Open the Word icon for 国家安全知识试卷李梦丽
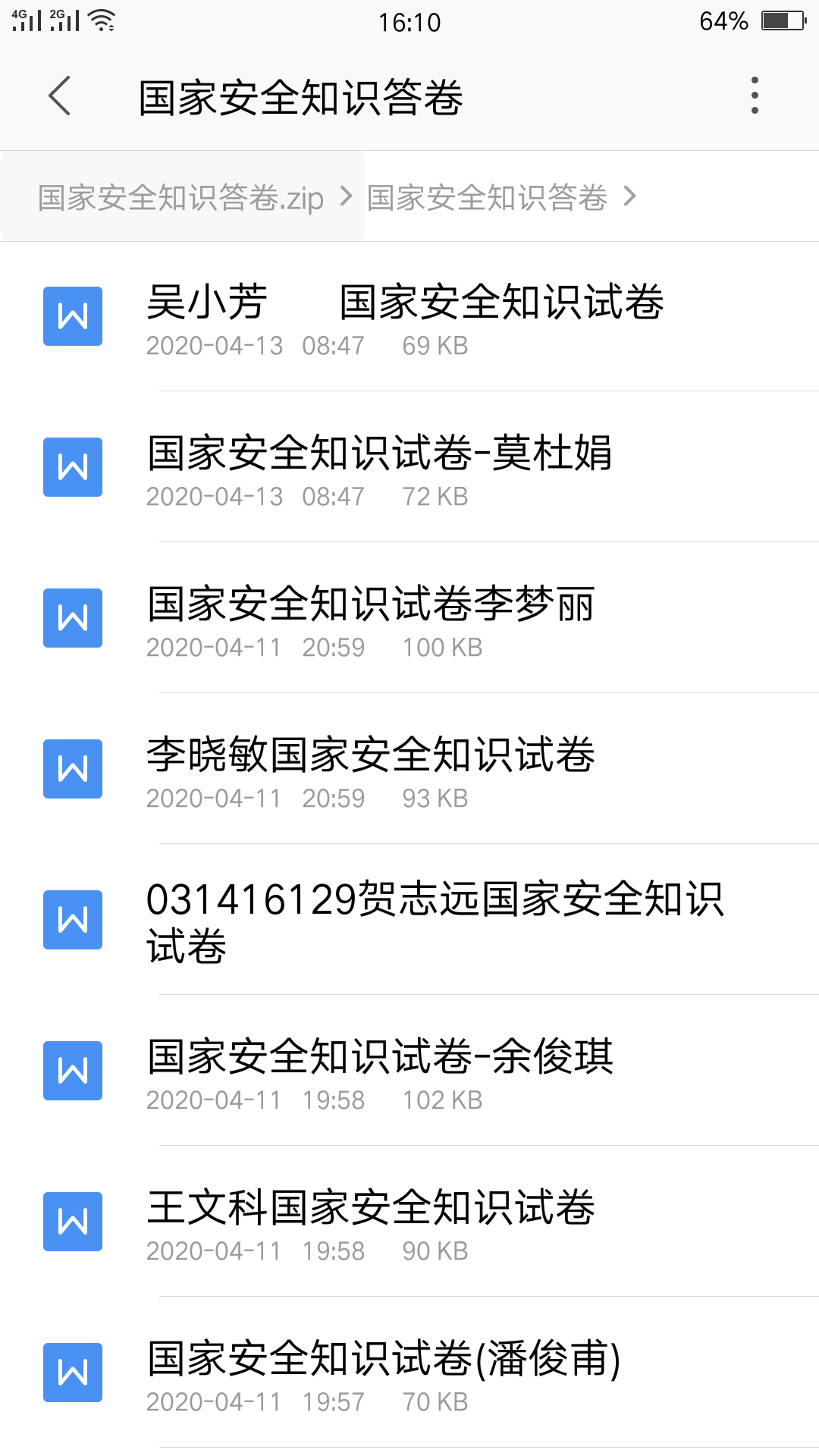The height and width of the screenshot is (1456, 819). (x=72, y=618)
